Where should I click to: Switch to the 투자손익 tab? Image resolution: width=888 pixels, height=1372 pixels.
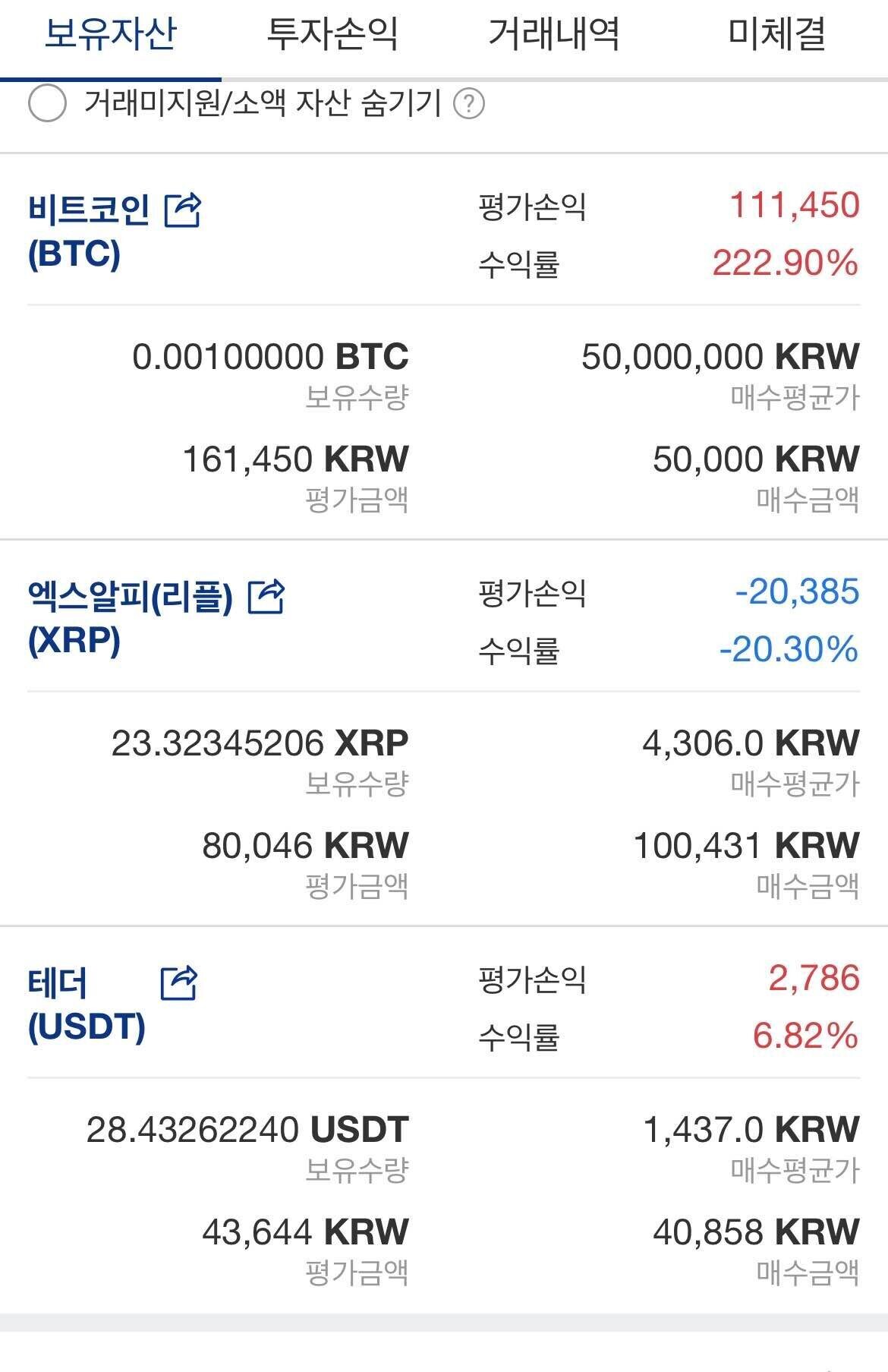click(332, 34)
